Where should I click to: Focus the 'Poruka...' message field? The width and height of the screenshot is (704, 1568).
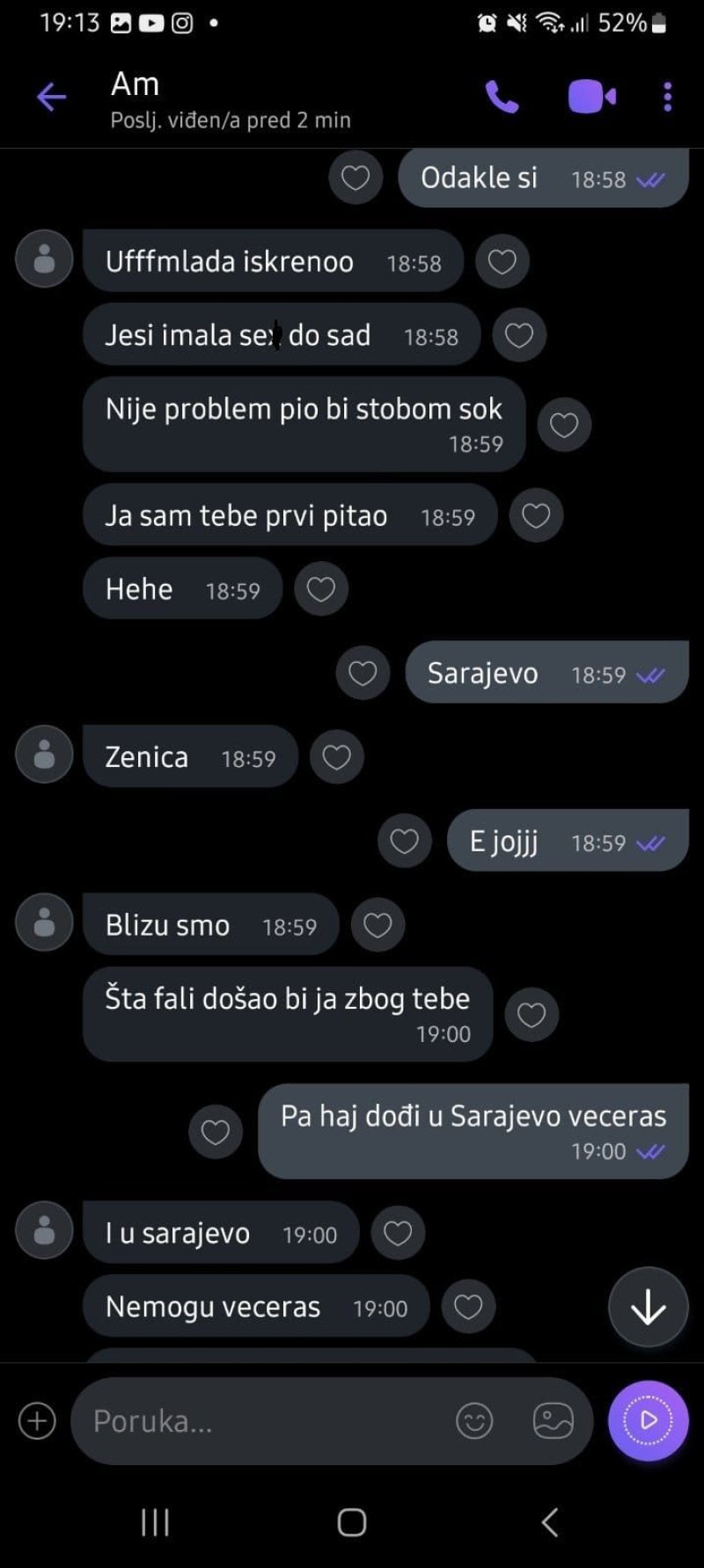tap(264, 1421)
